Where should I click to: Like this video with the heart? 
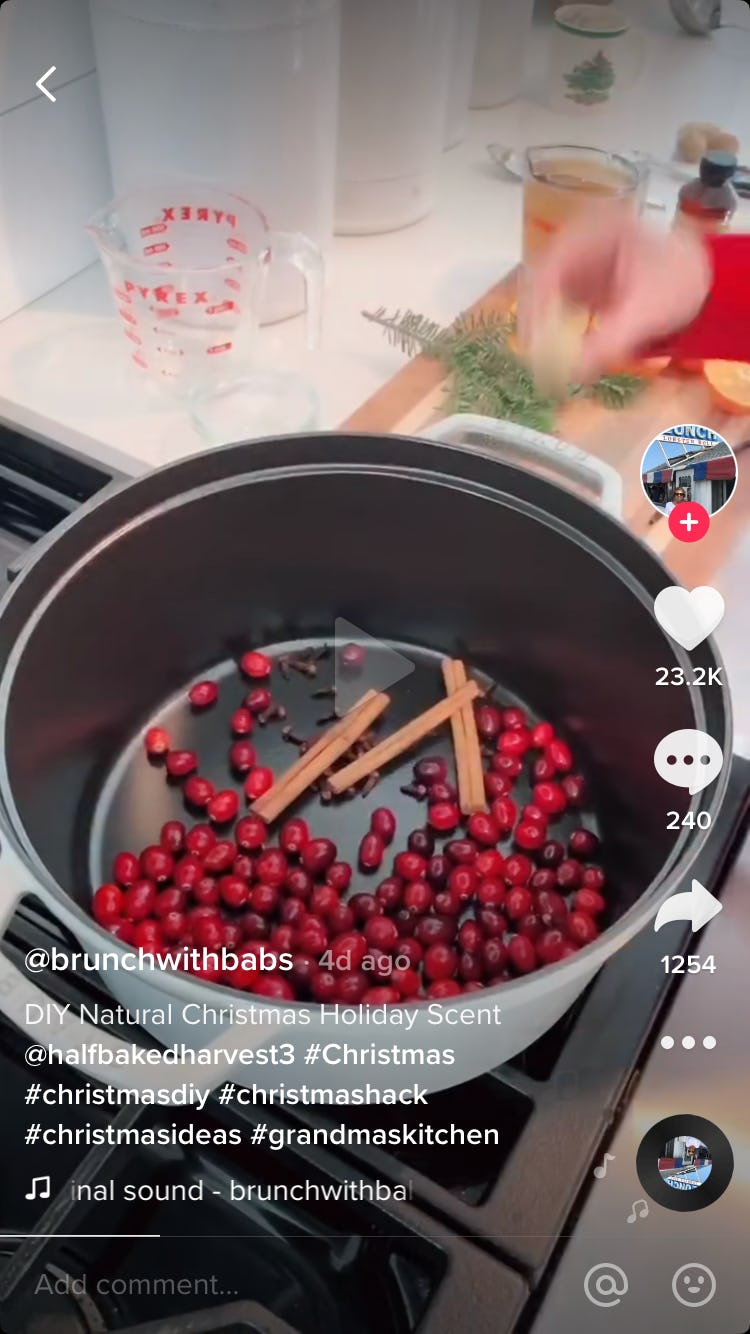[x=688, y=617]
